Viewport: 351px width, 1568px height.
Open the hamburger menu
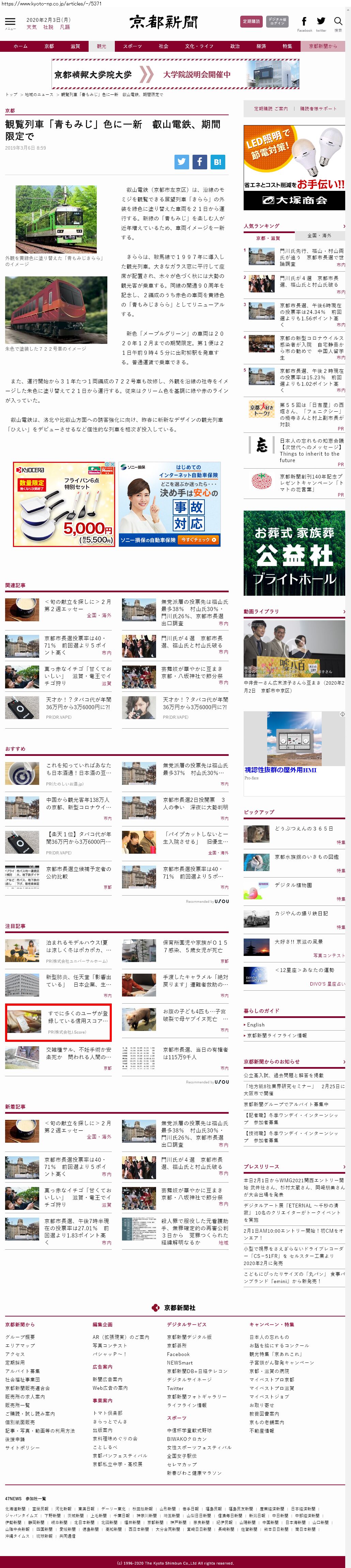(10, 22)
